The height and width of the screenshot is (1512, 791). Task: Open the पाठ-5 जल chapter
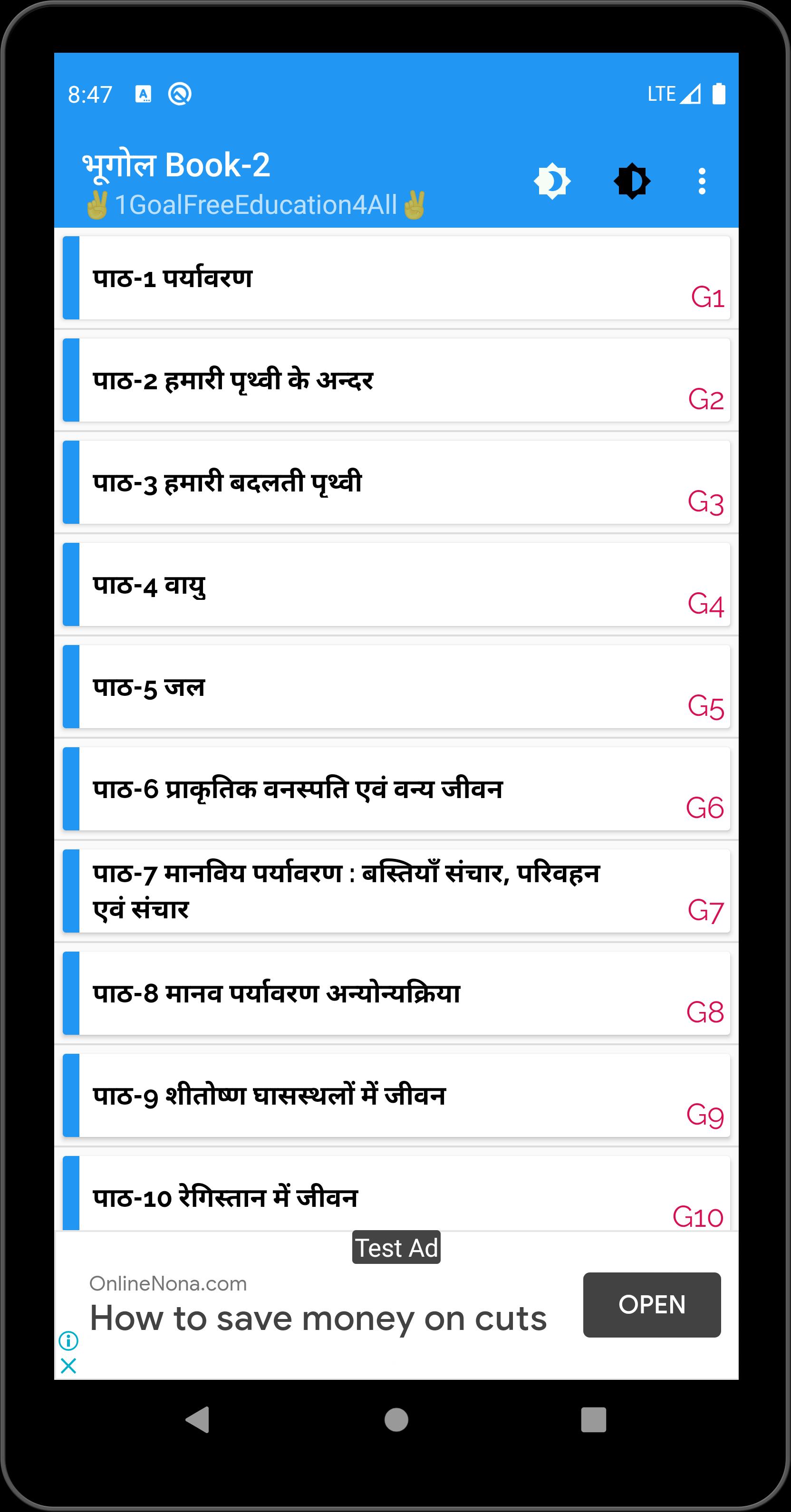click(396, 687)
